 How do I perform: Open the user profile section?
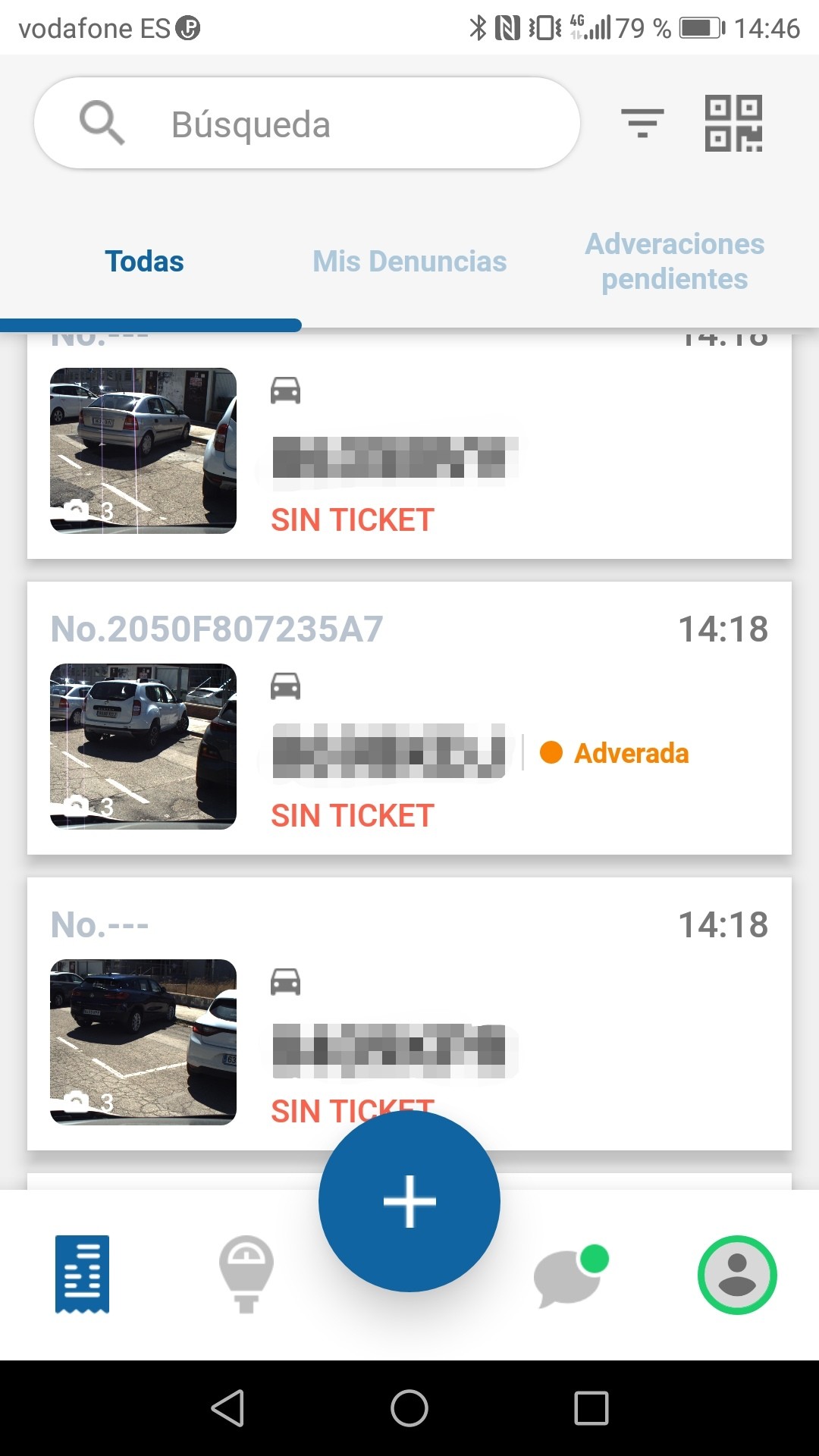click(737, 1274)
